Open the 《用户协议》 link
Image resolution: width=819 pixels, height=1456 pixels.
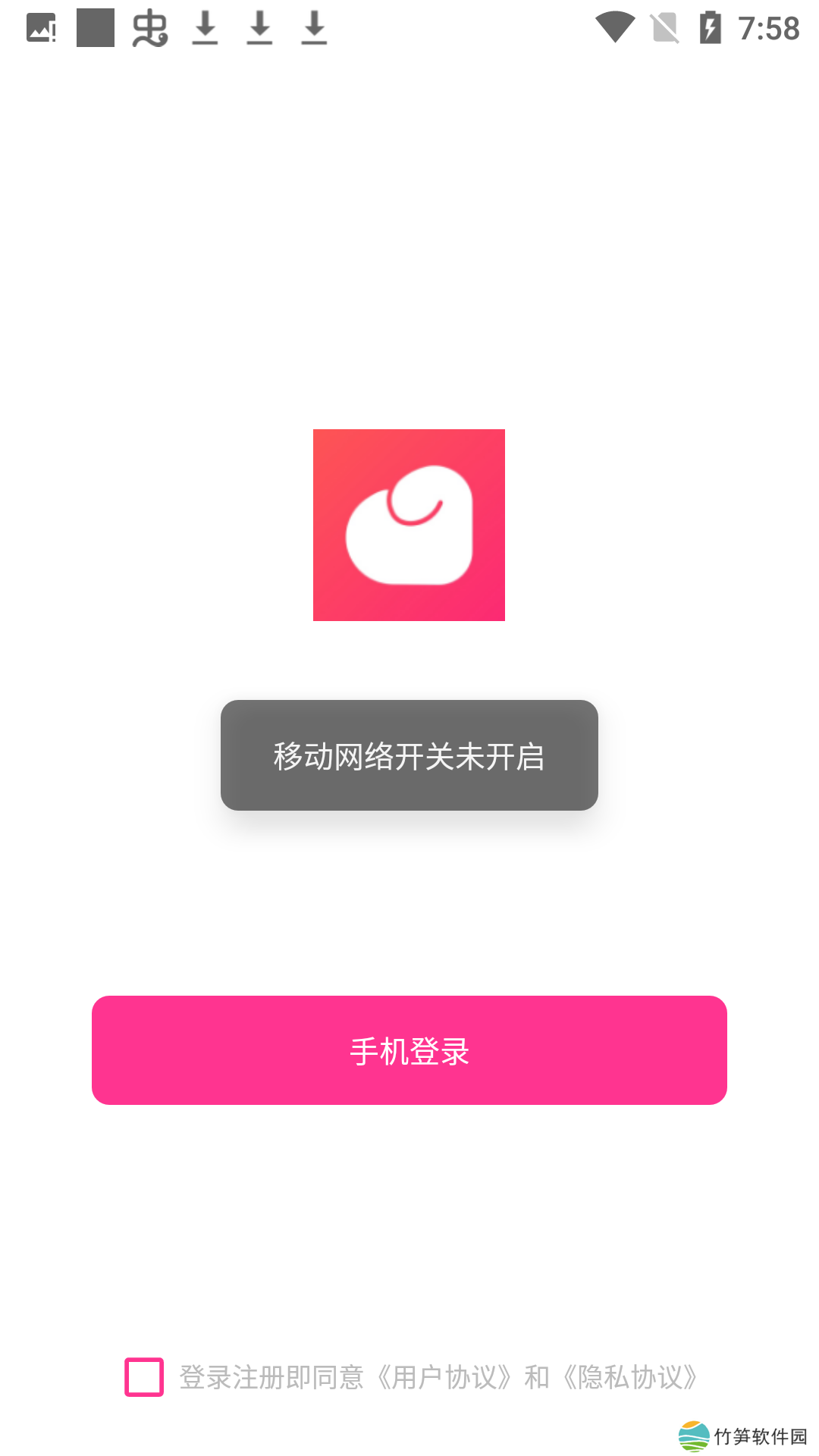click(x=444, y=1377)
